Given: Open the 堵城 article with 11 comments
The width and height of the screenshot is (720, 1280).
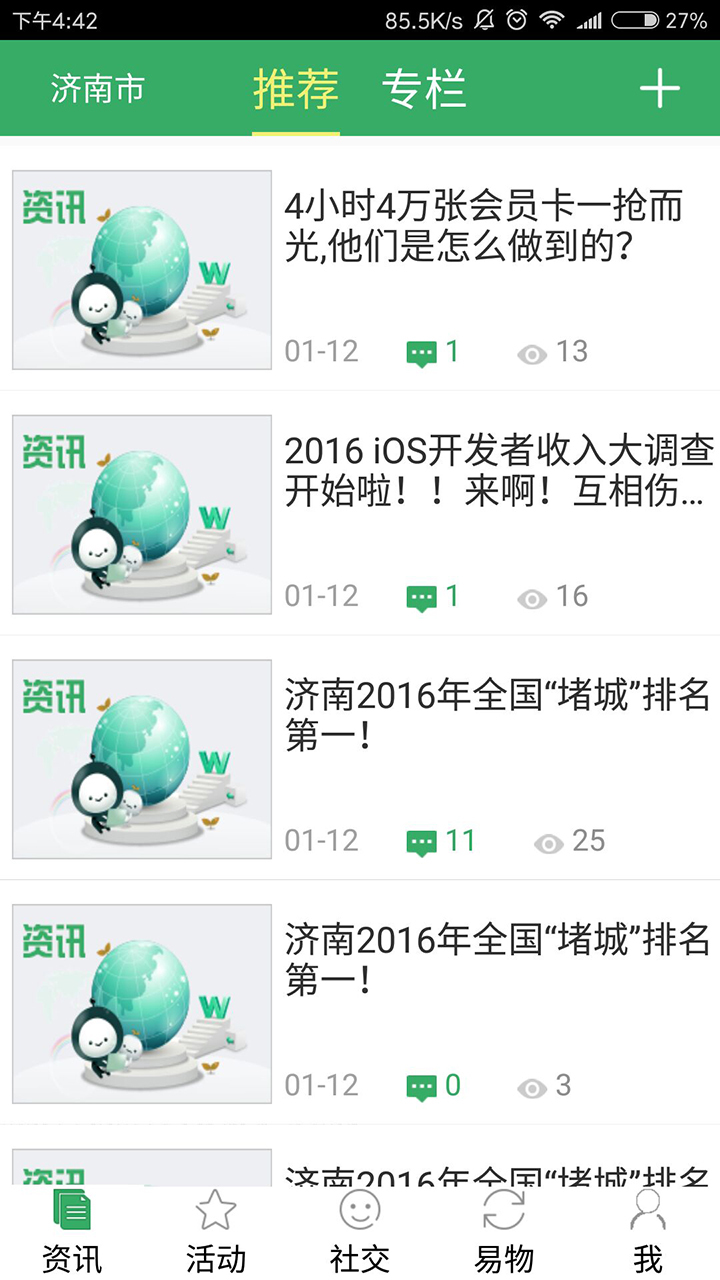Looking at the screenshot, I should point(497,716).
